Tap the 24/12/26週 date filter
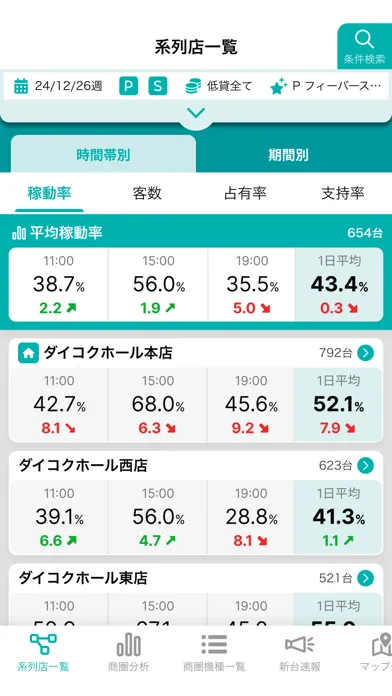Screen dimensions: 392x696 [x=58, y=86]
